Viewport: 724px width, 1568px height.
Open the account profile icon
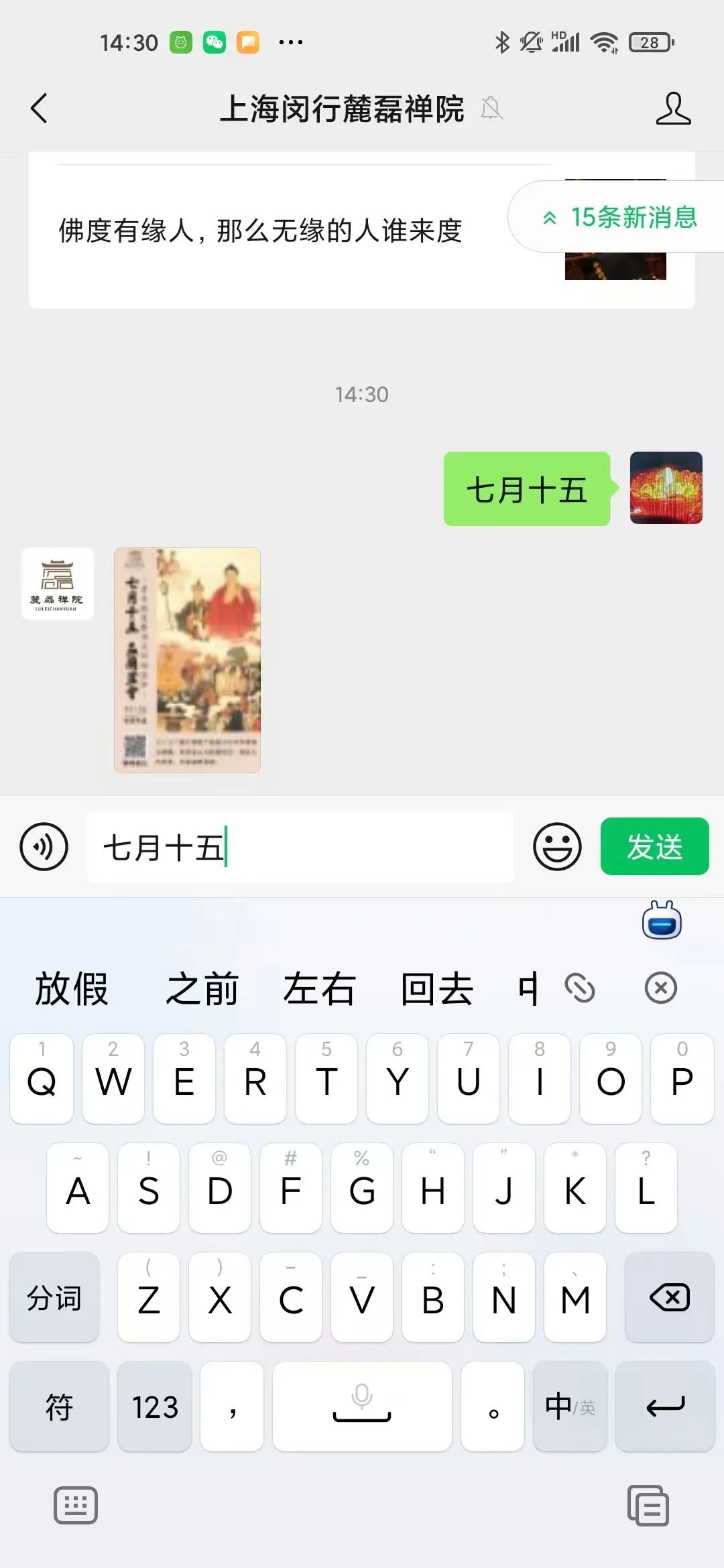tap(672, 109)
